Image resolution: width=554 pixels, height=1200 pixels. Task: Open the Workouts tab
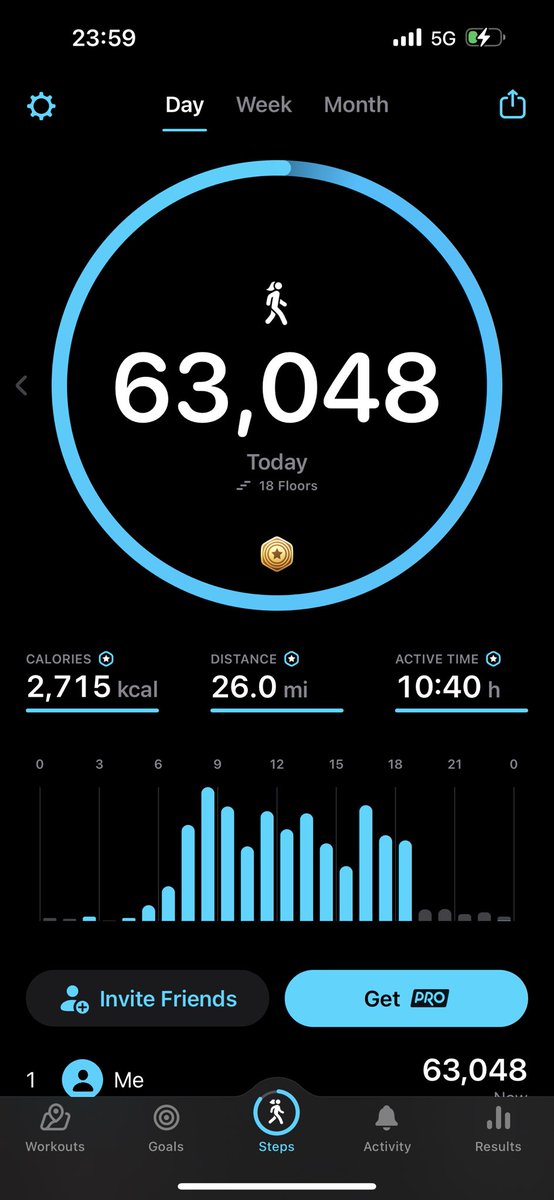[55, 1129]
